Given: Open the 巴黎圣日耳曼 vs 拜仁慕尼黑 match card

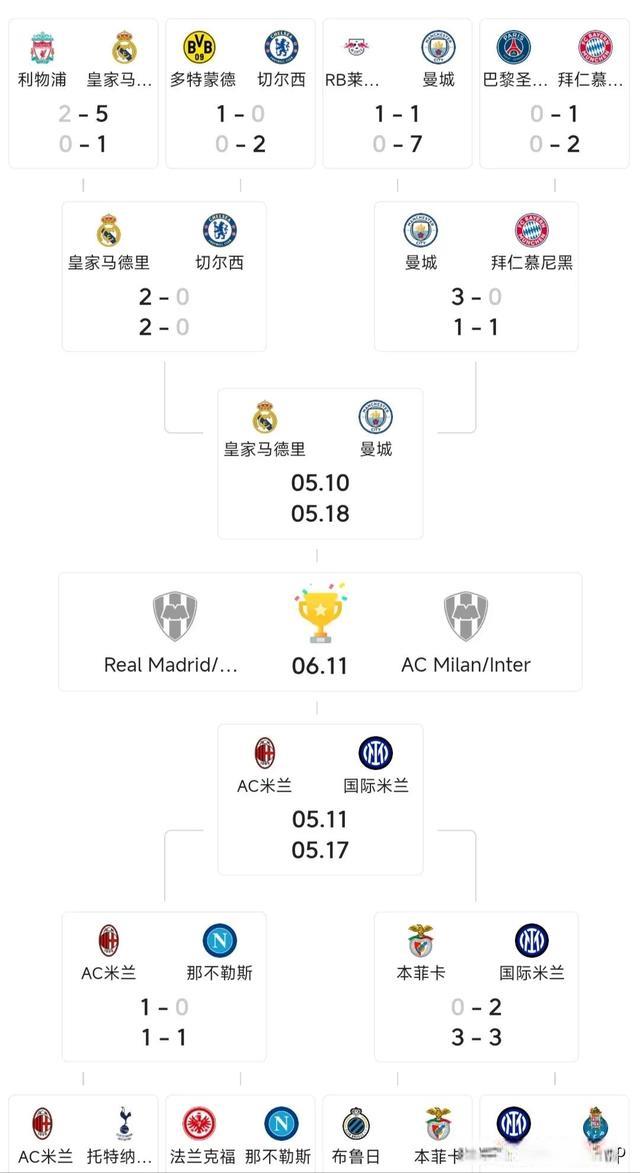Looking at the screenshot, I should (554, 94).
